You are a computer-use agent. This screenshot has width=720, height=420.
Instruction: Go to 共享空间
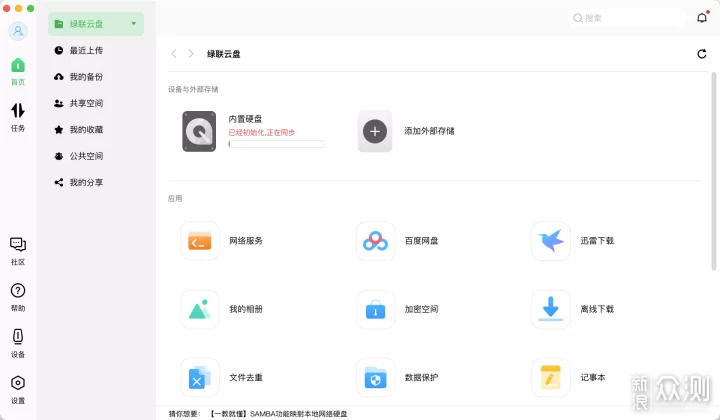pyautogui.click(x=85, y=103)
